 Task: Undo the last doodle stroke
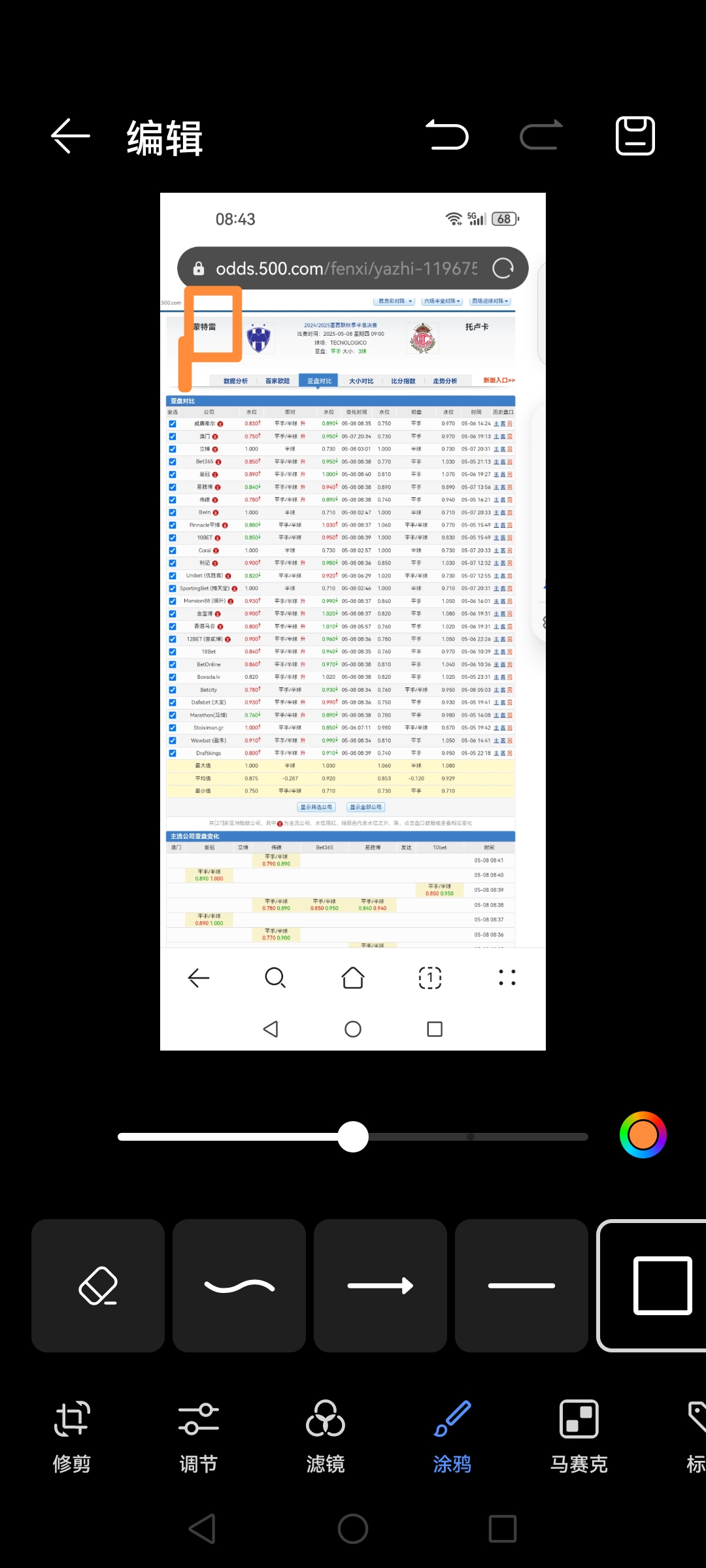pyautogui.click(x=447, y=136)
